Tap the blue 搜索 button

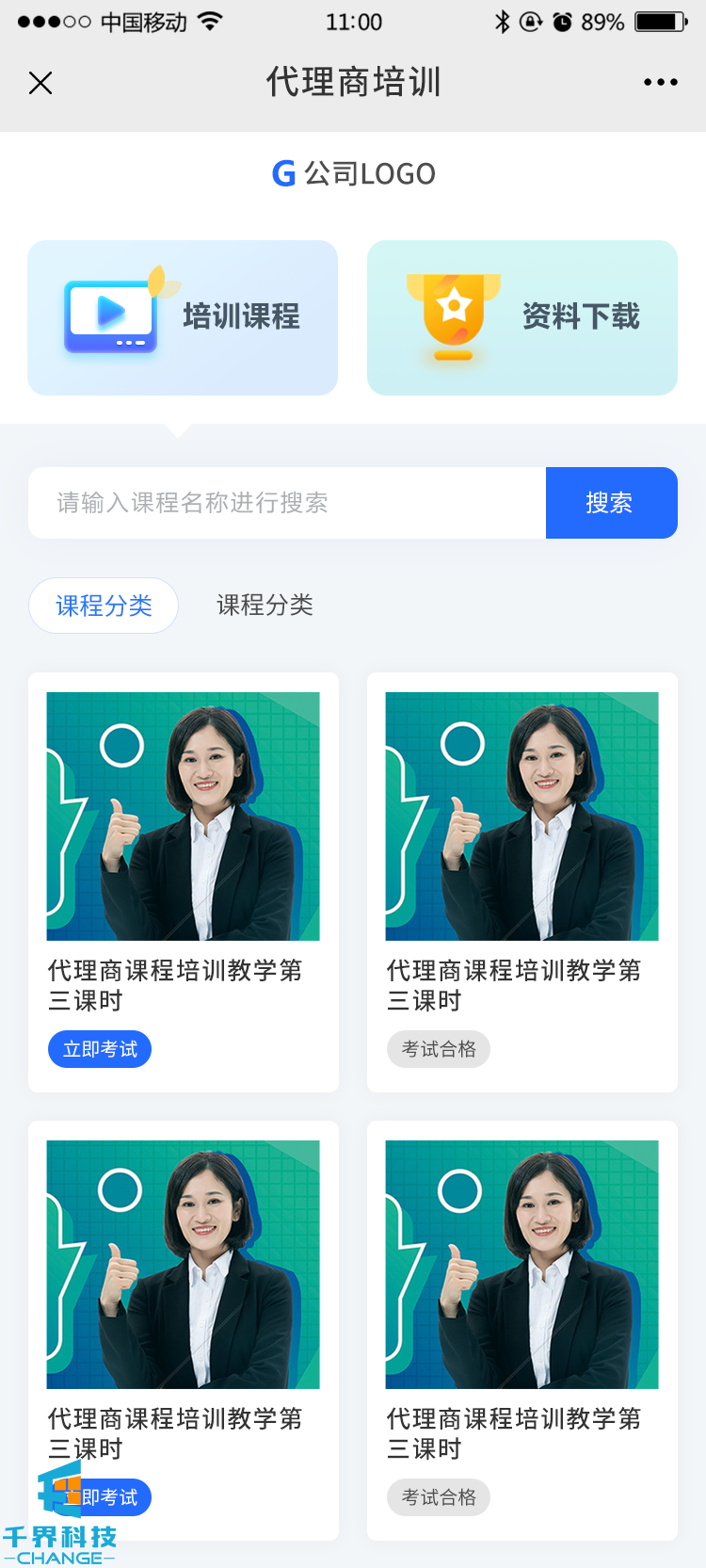coord(611,503)
